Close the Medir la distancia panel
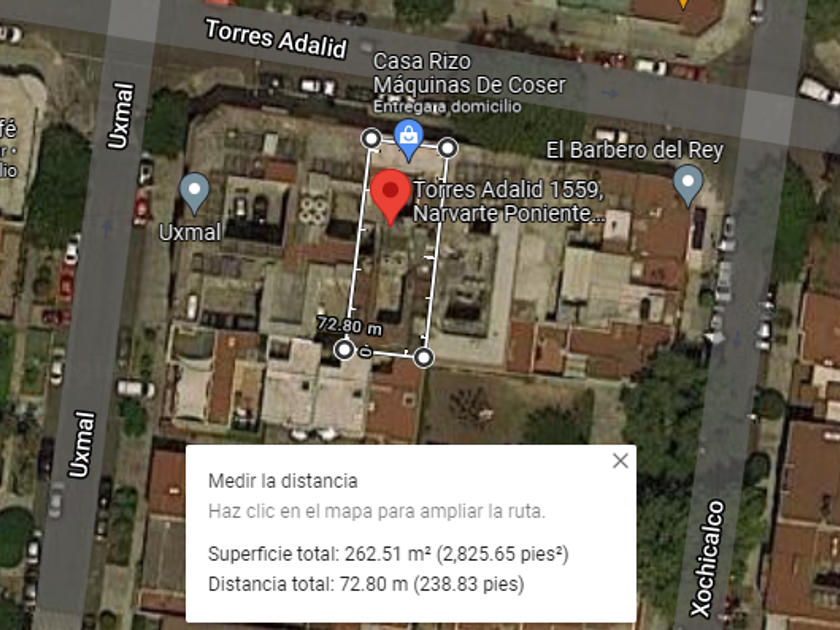This screenshot has width=840, height=630. pyautogui.click(x=620, y=461)
